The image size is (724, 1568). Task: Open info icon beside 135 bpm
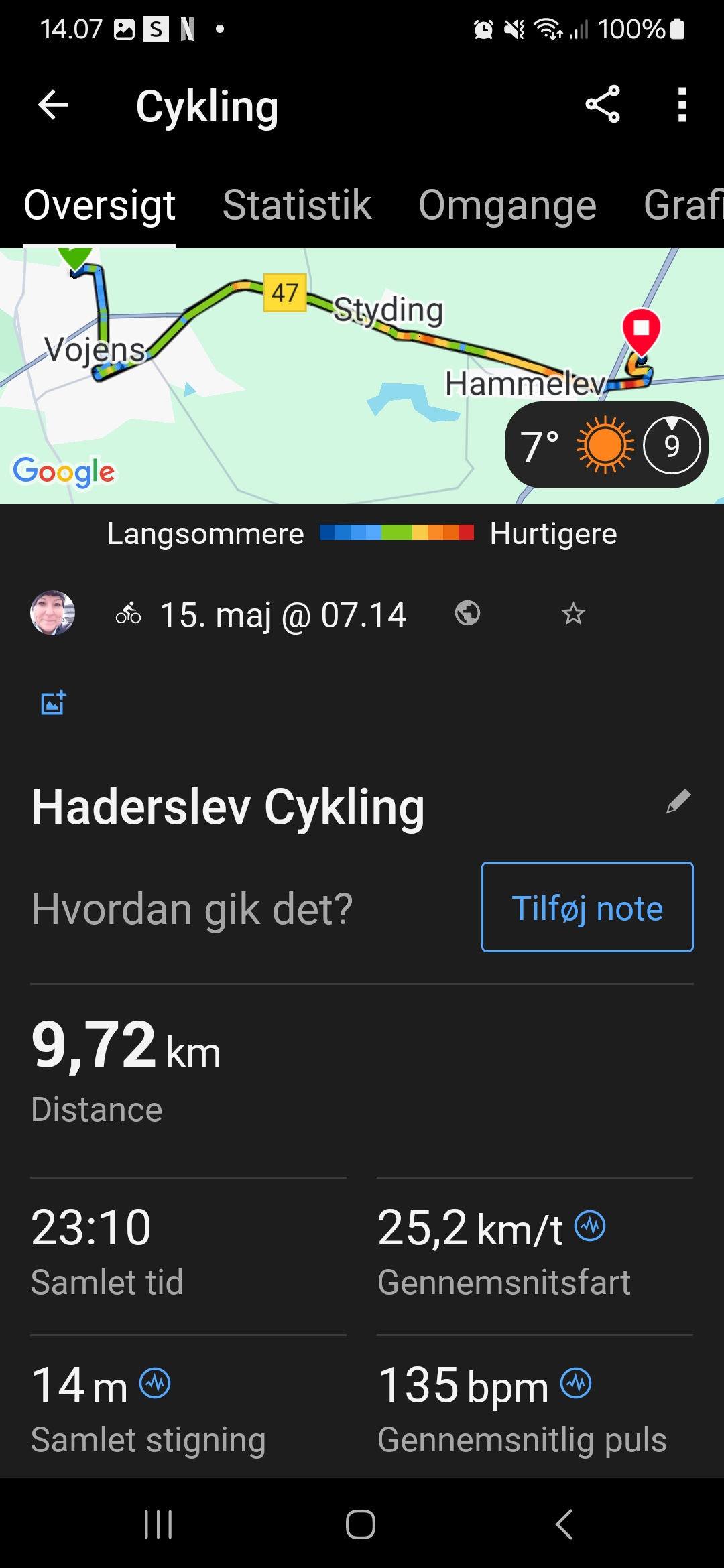(x=576, y=1383)
